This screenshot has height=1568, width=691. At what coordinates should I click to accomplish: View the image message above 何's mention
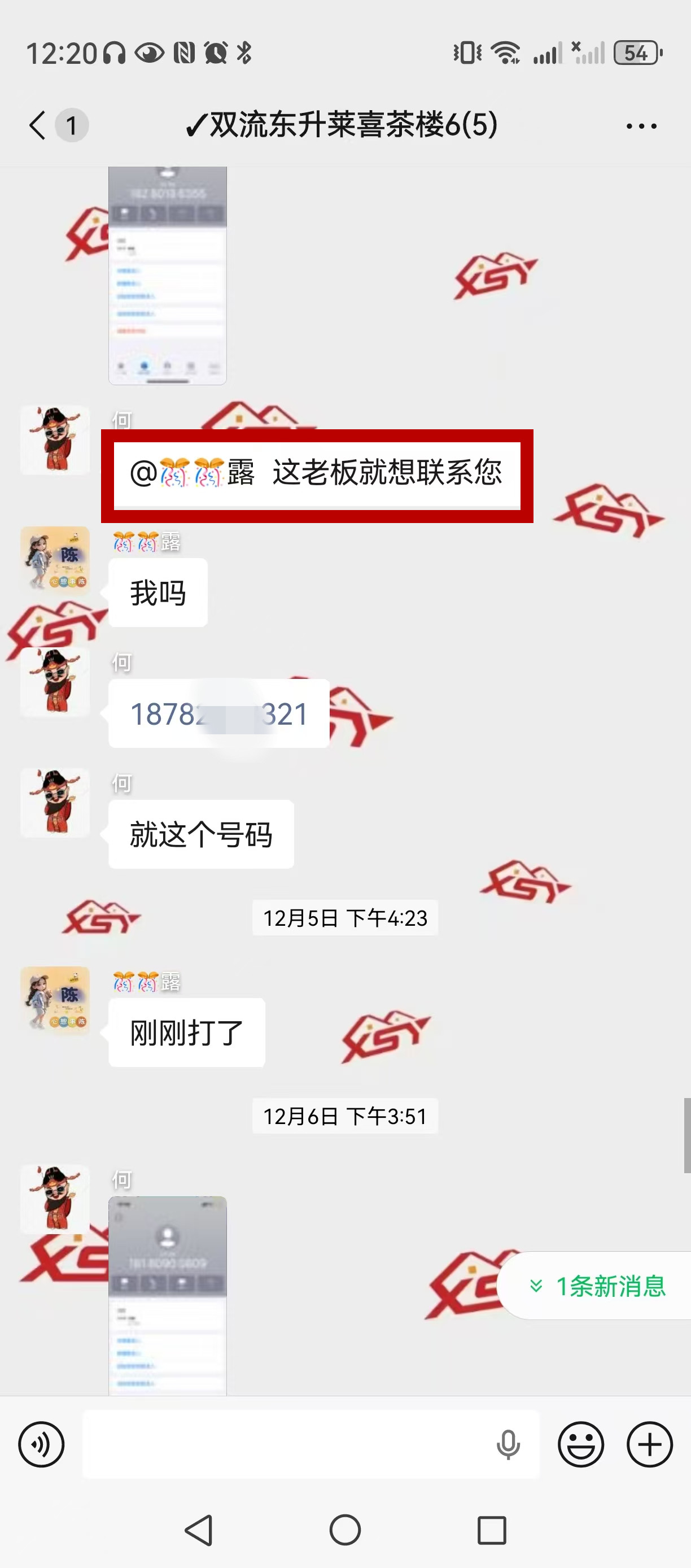pyautogui.click(x=167, y=275)
